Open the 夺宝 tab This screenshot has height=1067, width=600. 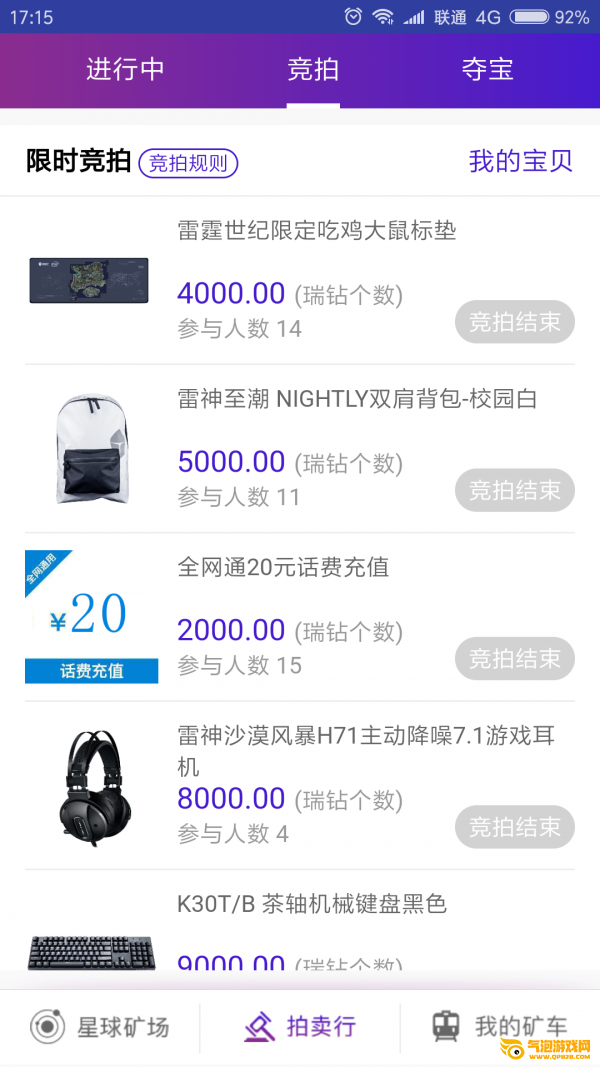tap(487, 69)
